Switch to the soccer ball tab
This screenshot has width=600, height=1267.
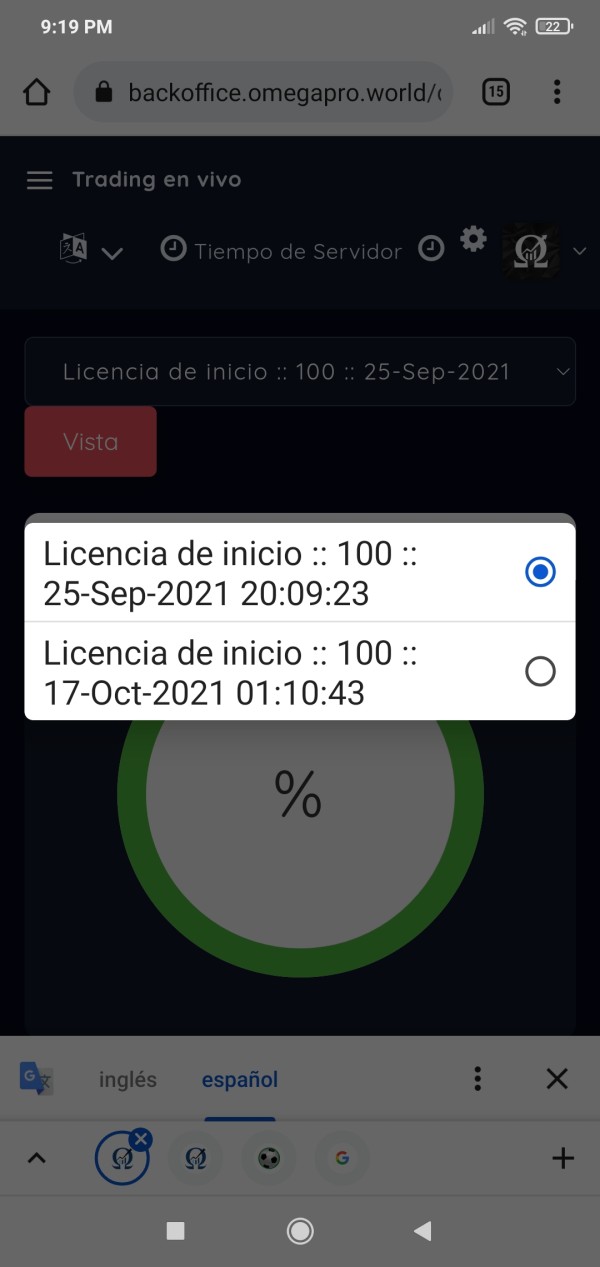269,1158
